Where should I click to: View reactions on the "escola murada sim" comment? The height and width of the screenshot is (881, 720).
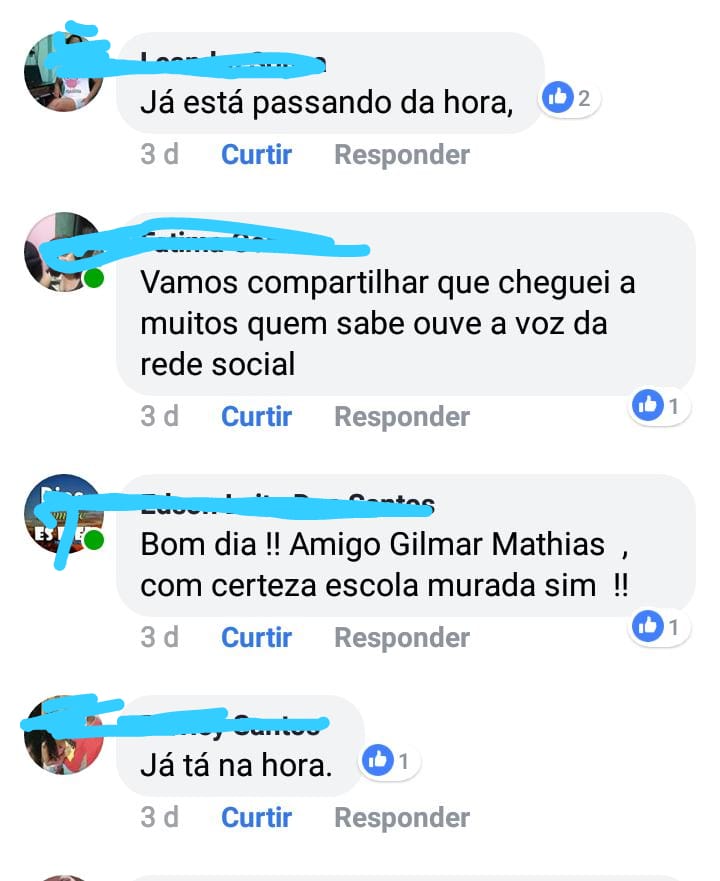(660, 627)
